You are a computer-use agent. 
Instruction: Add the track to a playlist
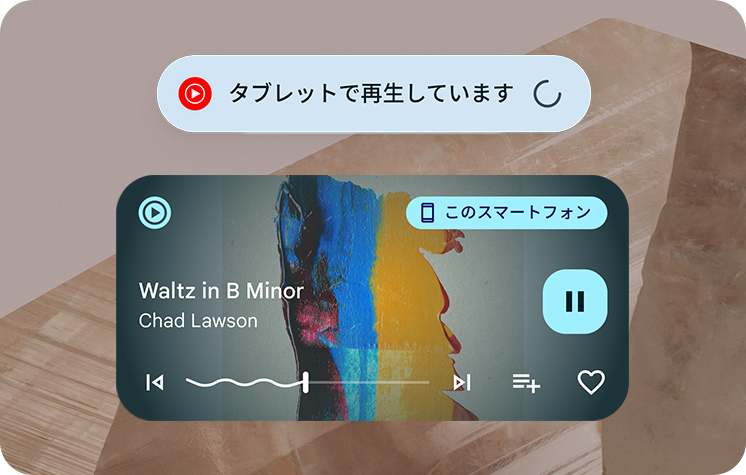526,382
